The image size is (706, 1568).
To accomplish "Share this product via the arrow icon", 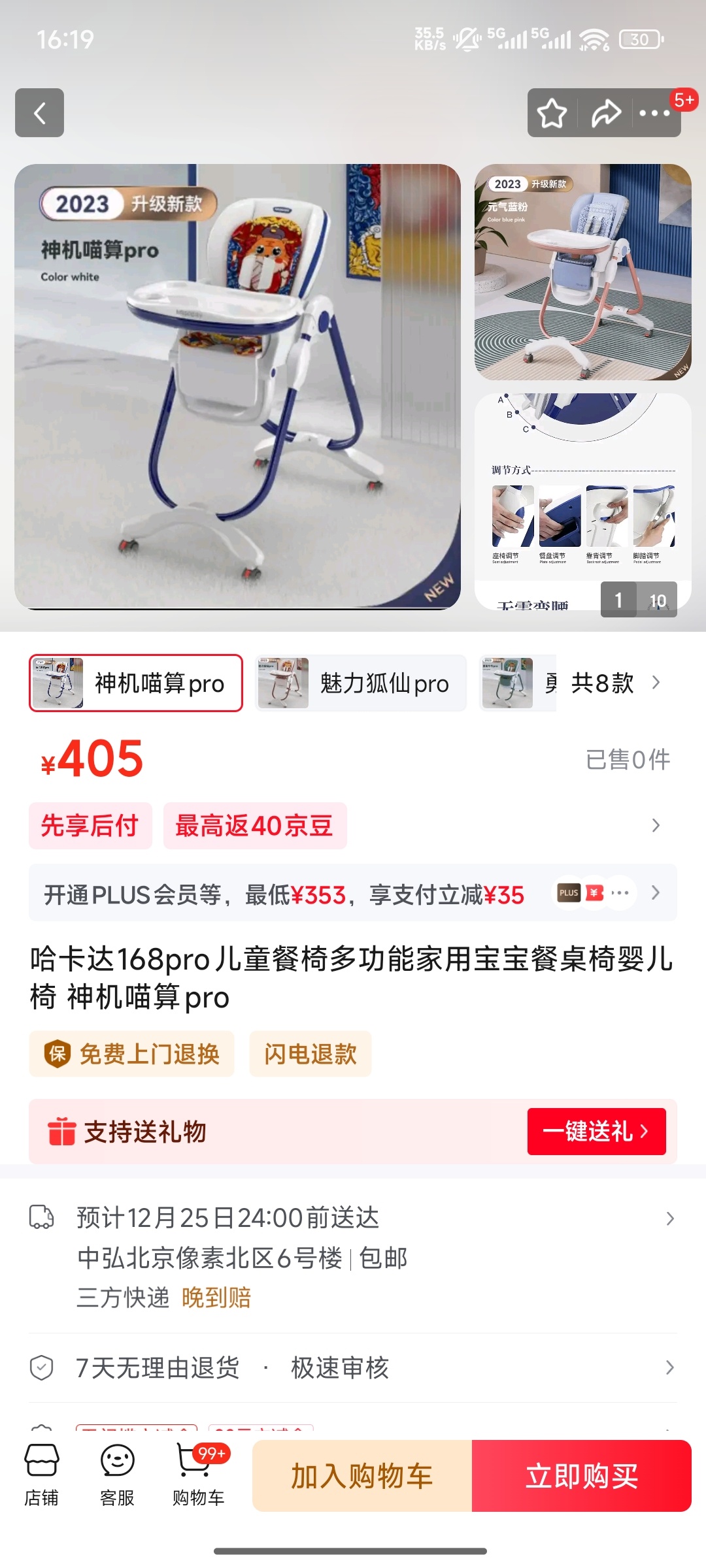I will coord(605,113).
